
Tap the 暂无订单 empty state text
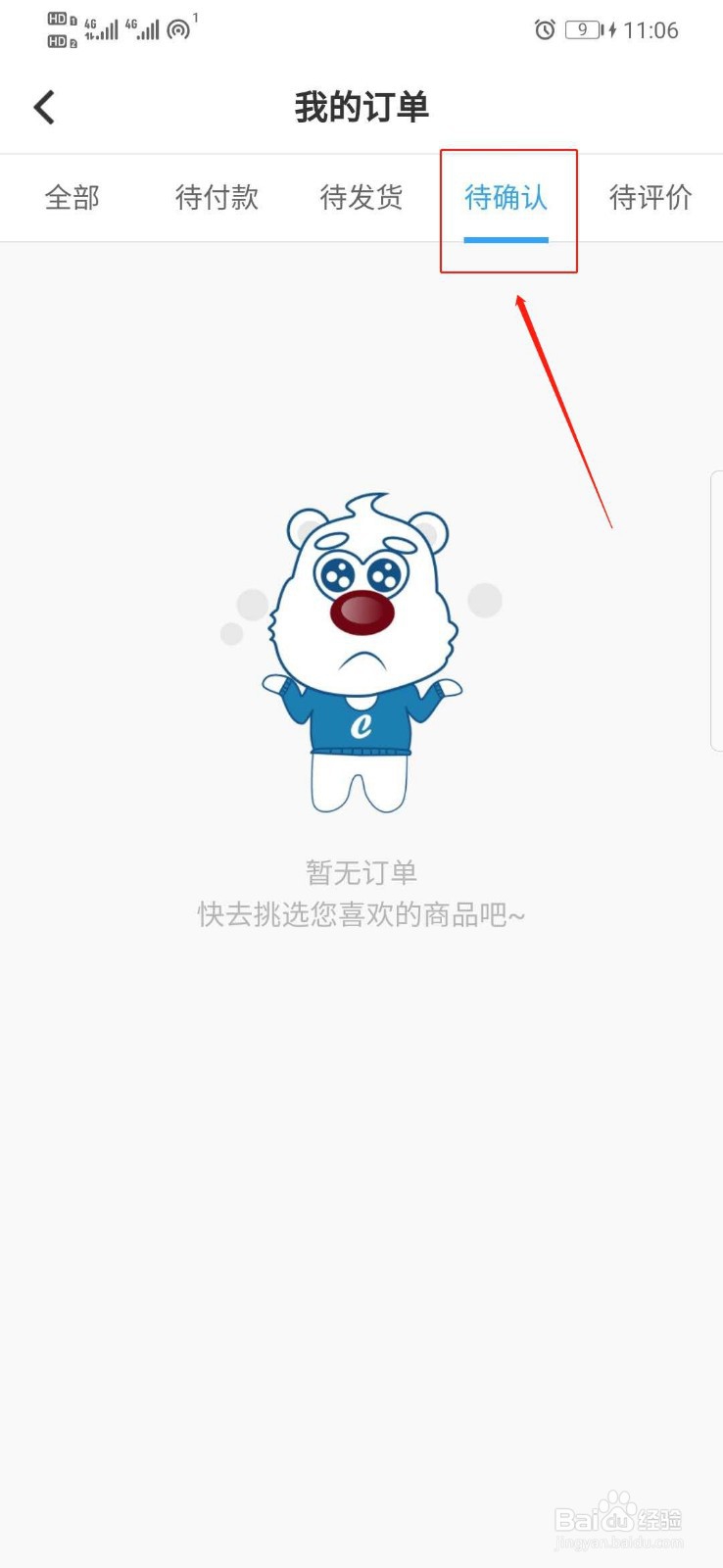[x=361, y=871]
